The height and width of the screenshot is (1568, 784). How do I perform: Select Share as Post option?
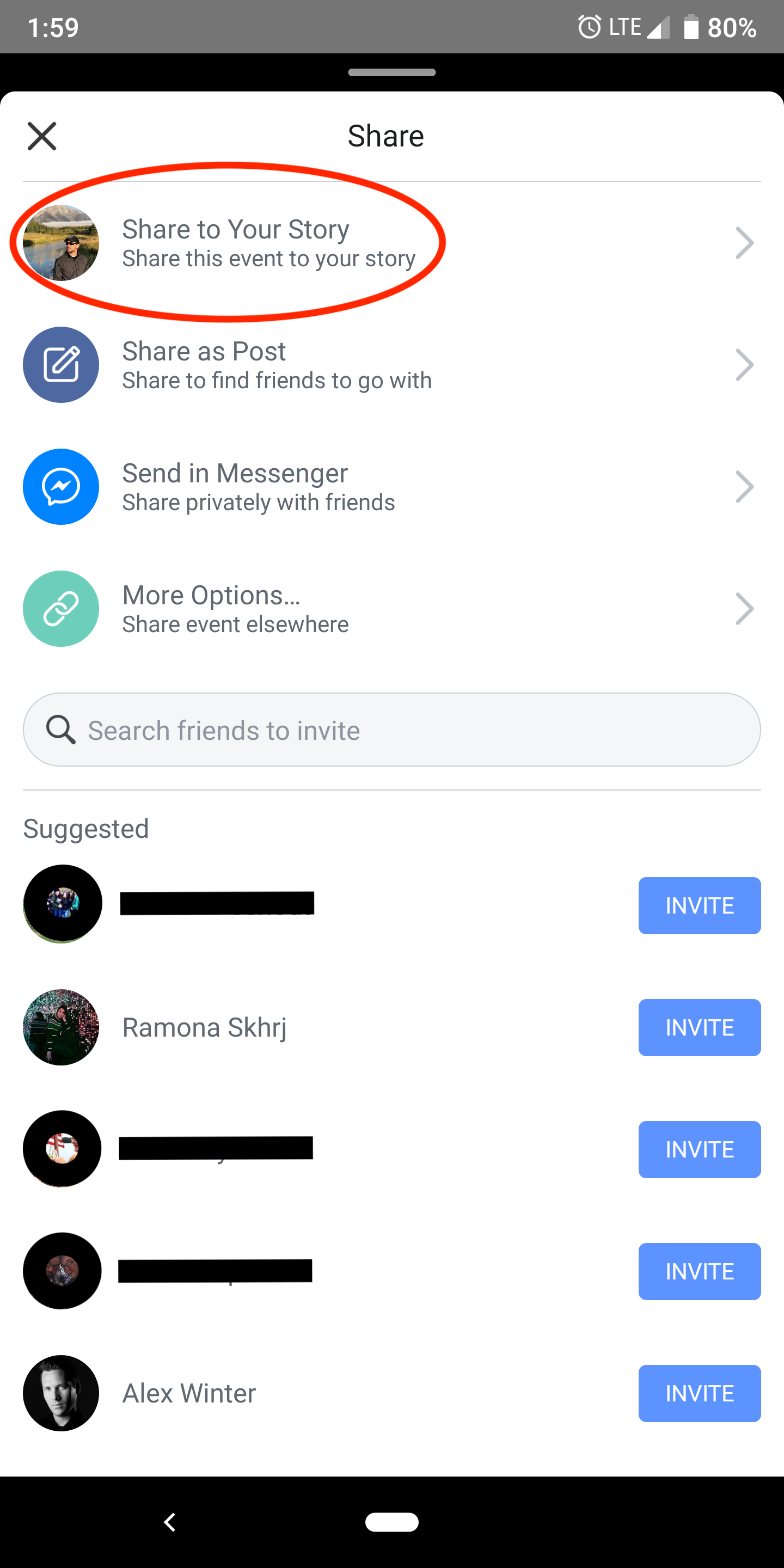(392, 365)
